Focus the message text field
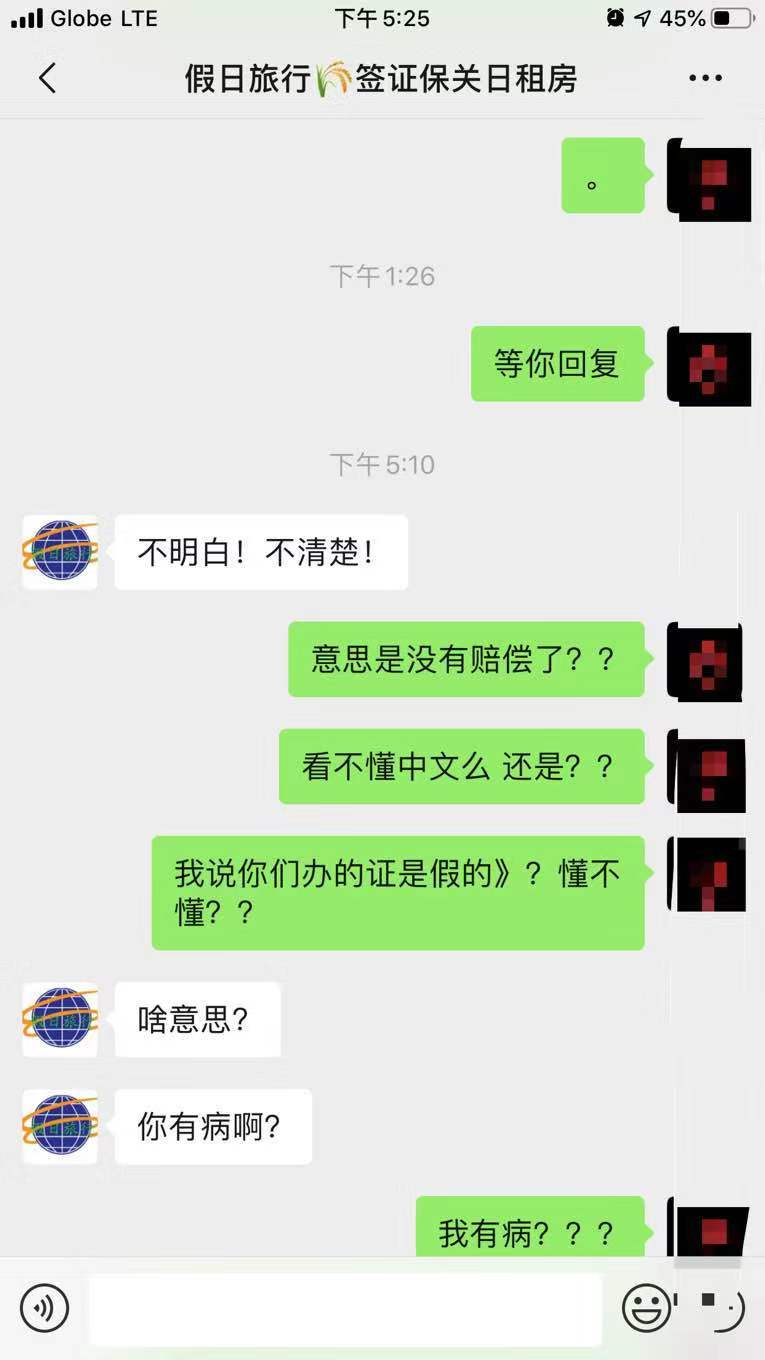The height and width of the screenshot is (1360, 765). tap(345, 1308)
